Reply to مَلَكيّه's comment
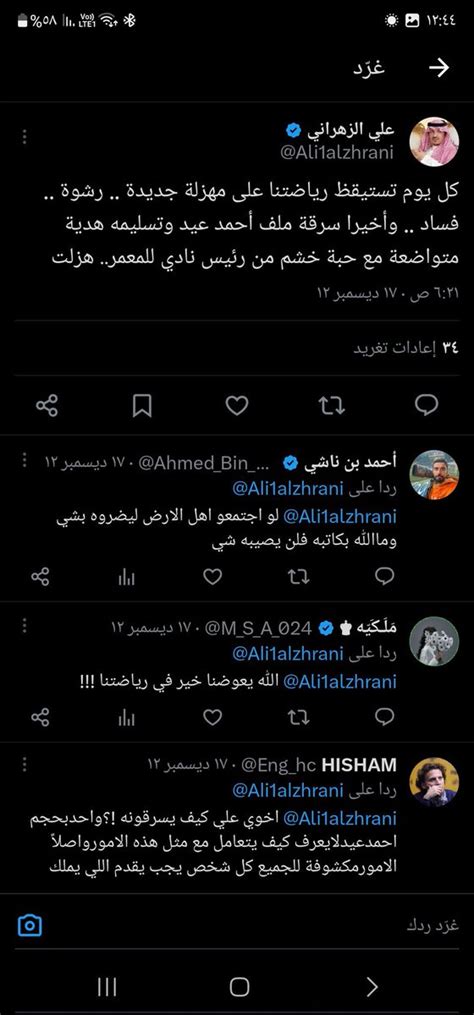The image size is (474, 1015). point(385,717)
